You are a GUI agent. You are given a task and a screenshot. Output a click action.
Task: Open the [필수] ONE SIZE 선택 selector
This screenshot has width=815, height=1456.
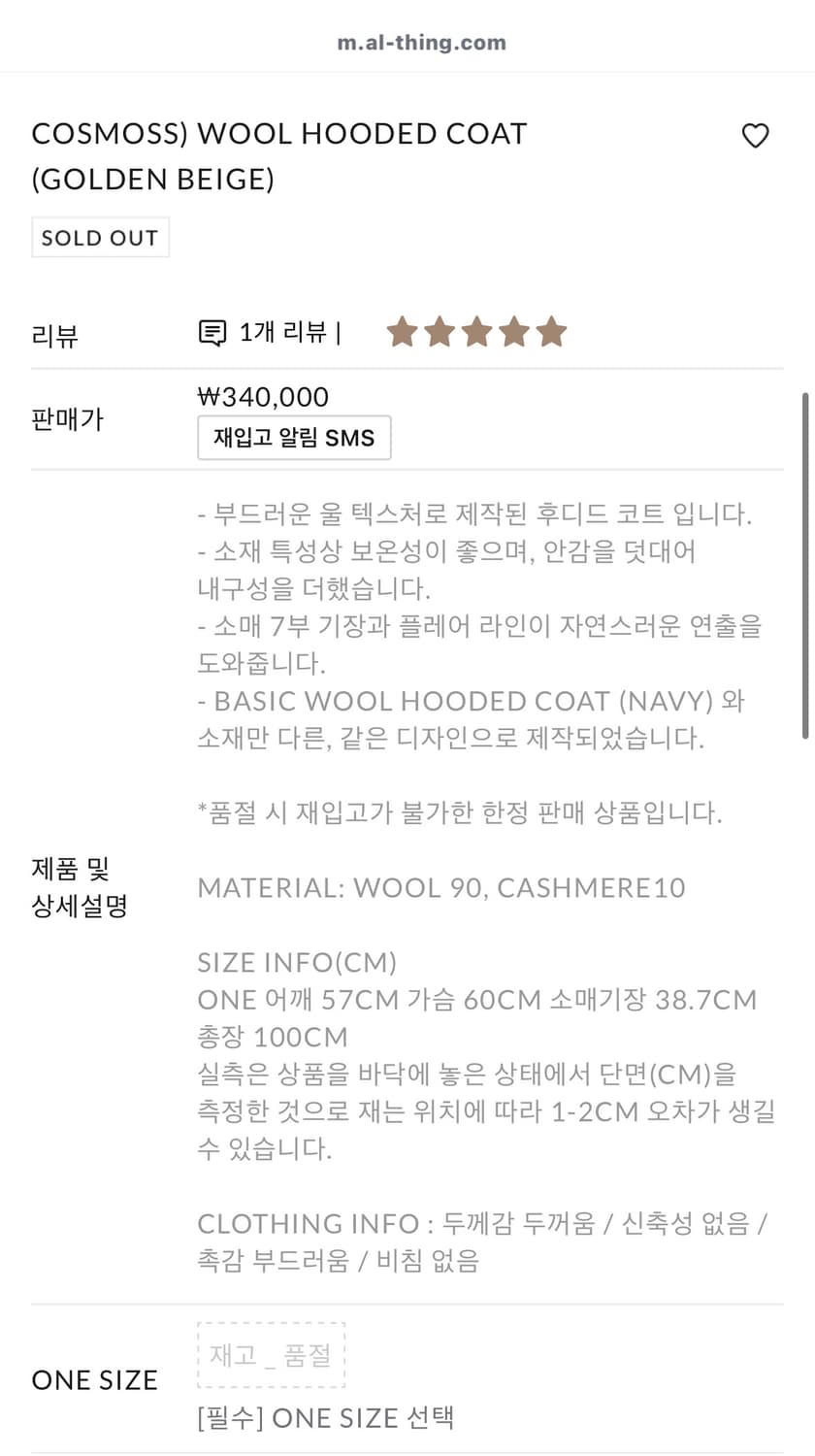pos(326,1417)
